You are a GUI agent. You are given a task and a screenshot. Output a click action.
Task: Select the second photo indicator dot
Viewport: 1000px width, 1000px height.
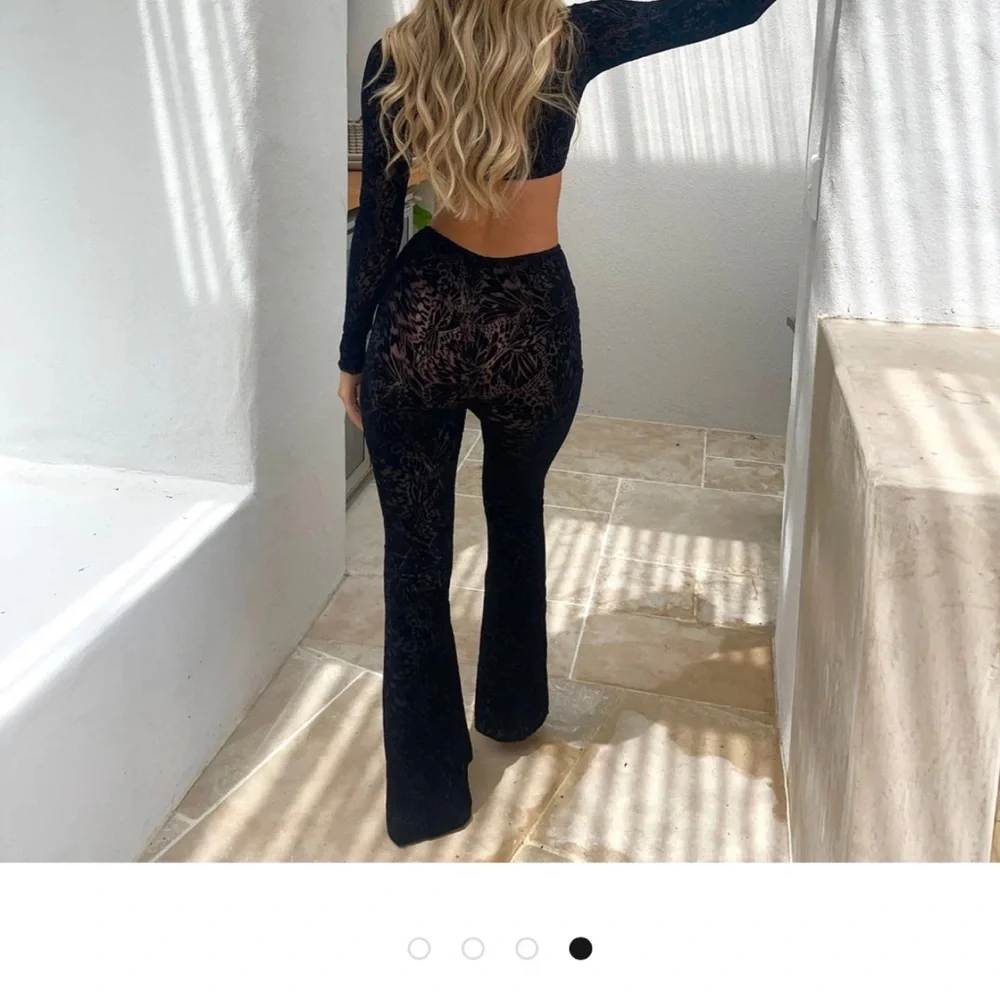click(x=473, y=948)
